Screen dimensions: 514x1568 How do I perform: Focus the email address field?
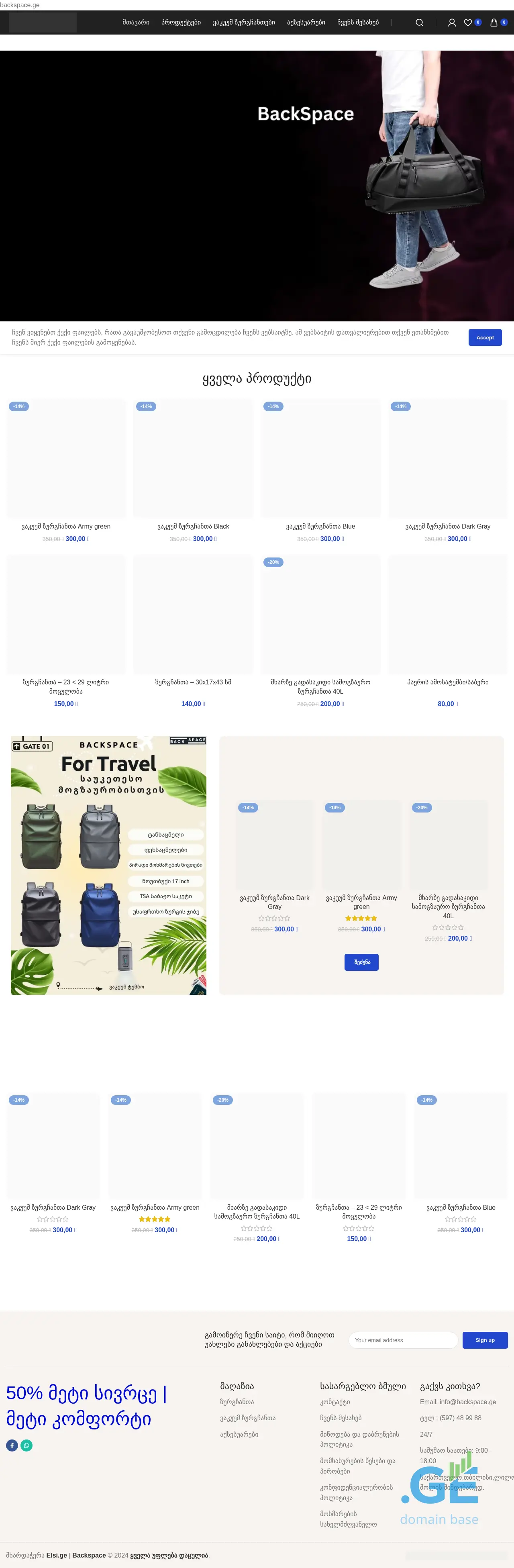tap(403, 1340)
